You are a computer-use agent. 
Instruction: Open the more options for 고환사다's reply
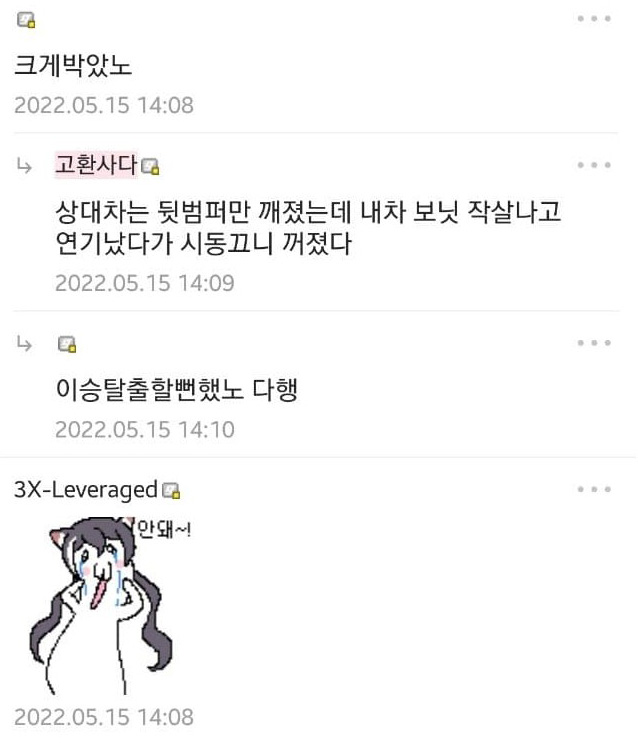[594, 165]
